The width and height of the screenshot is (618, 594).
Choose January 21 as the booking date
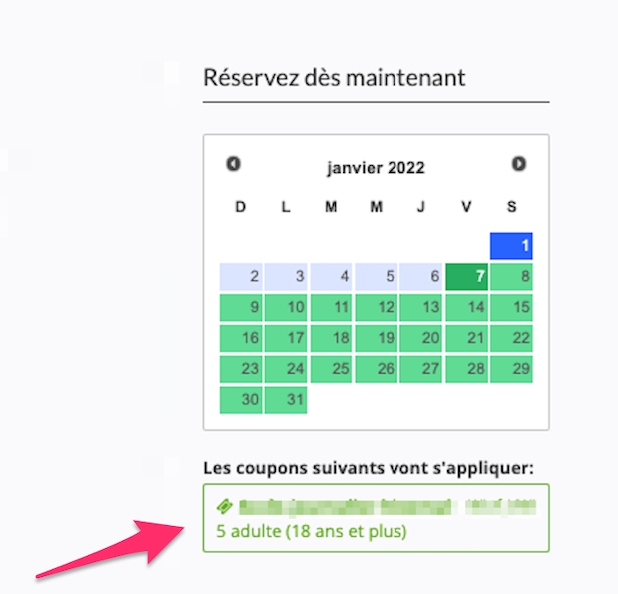466,338
